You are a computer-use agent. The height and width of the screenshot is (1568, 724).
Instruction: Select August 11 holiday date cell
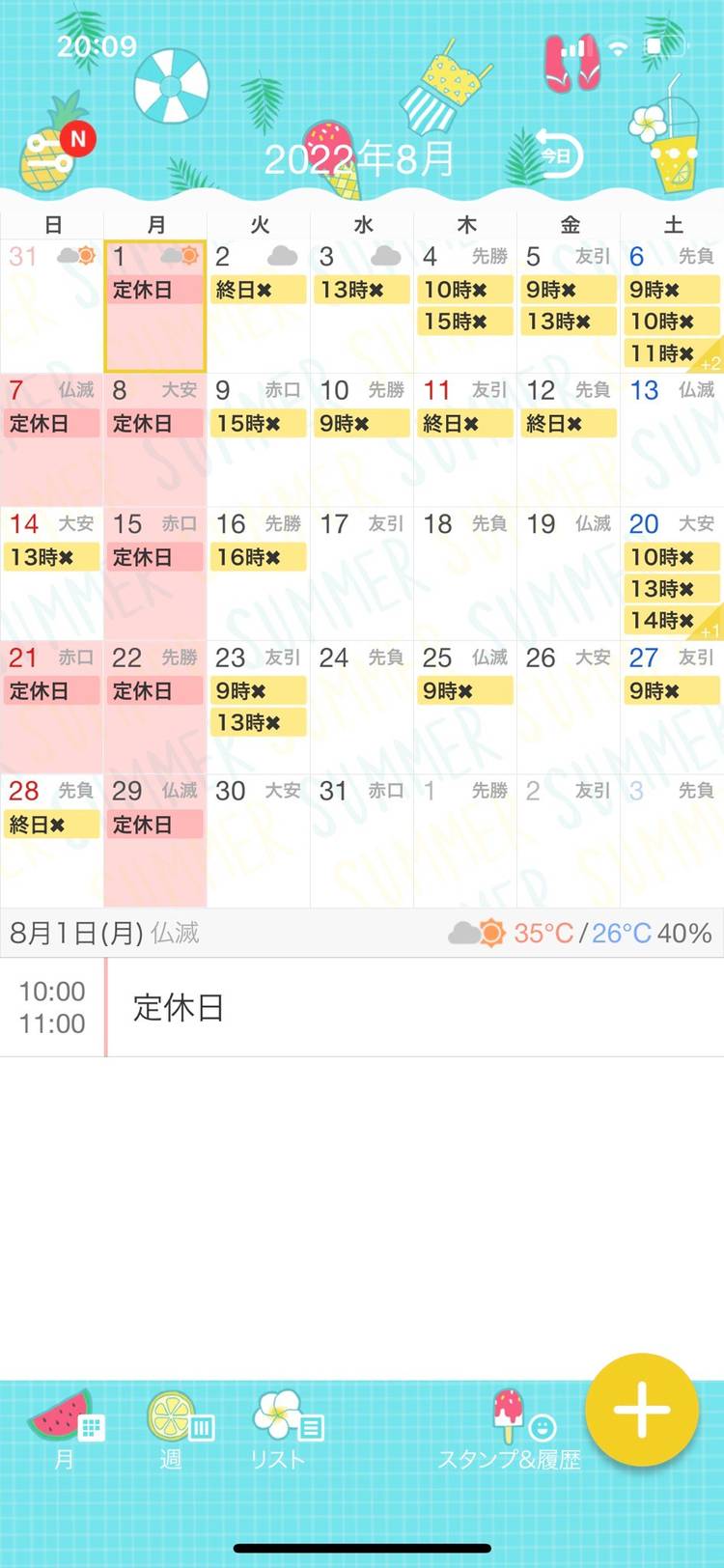coord(465,439)
